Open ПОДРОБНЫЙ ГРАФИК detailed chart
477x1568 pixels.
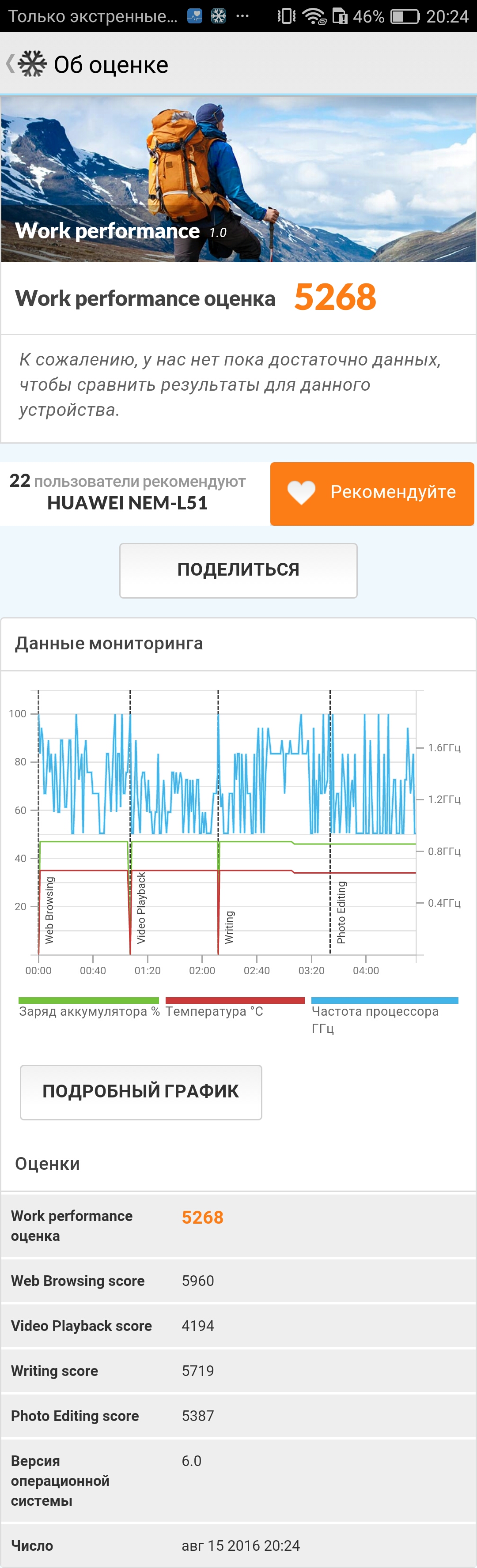(141, 1092)
